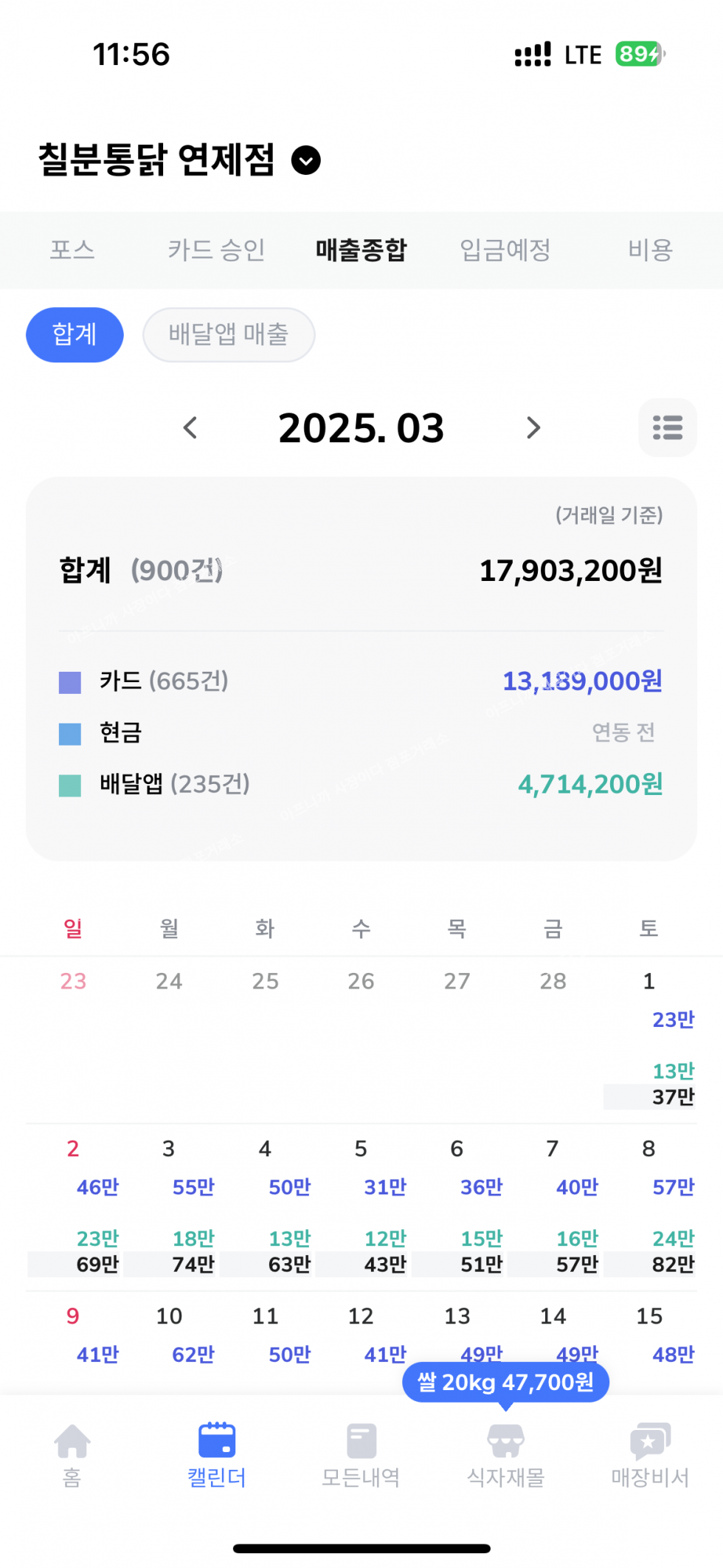Switch to the 포스 tab
The width and height of the screenshot is (723, 1568).
click(72, 250)
